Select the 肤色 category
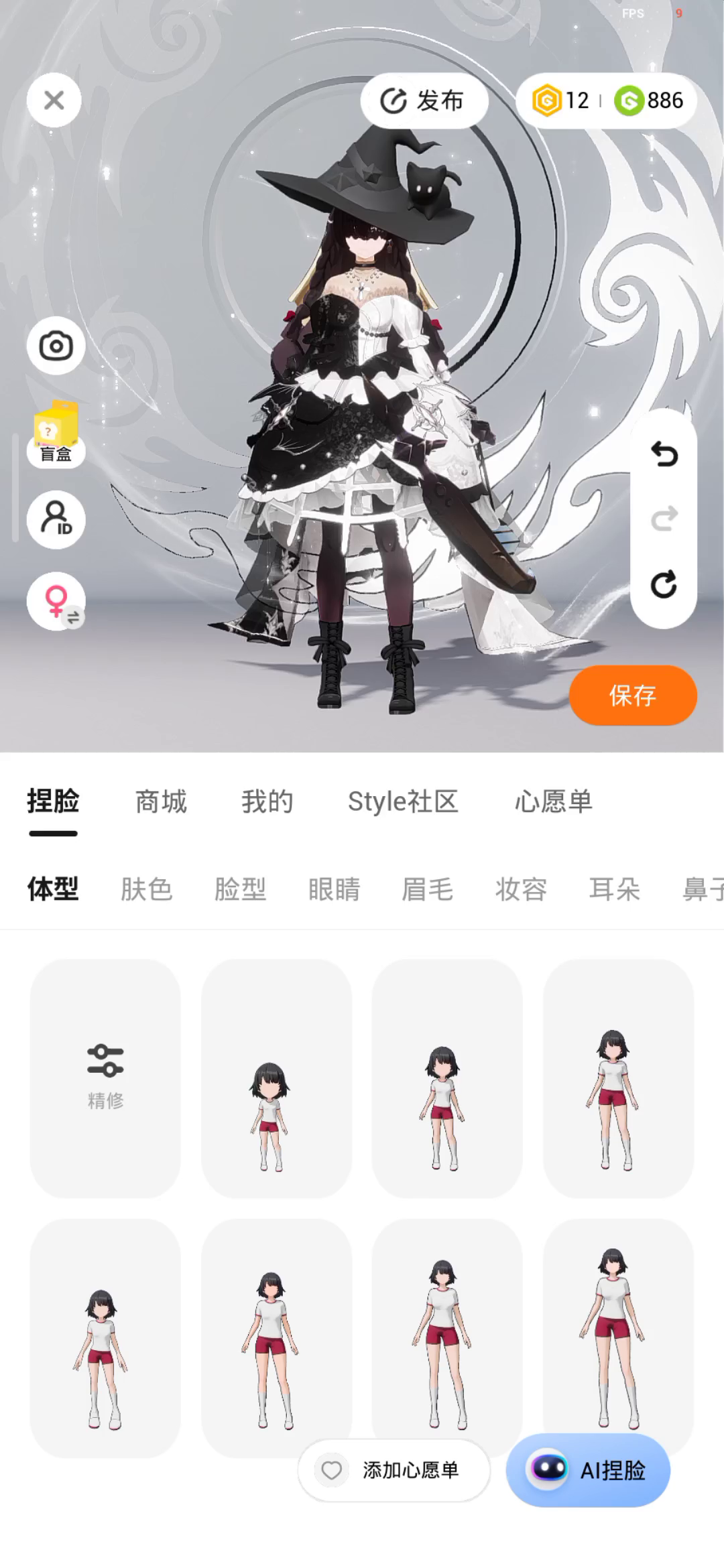 147,889
